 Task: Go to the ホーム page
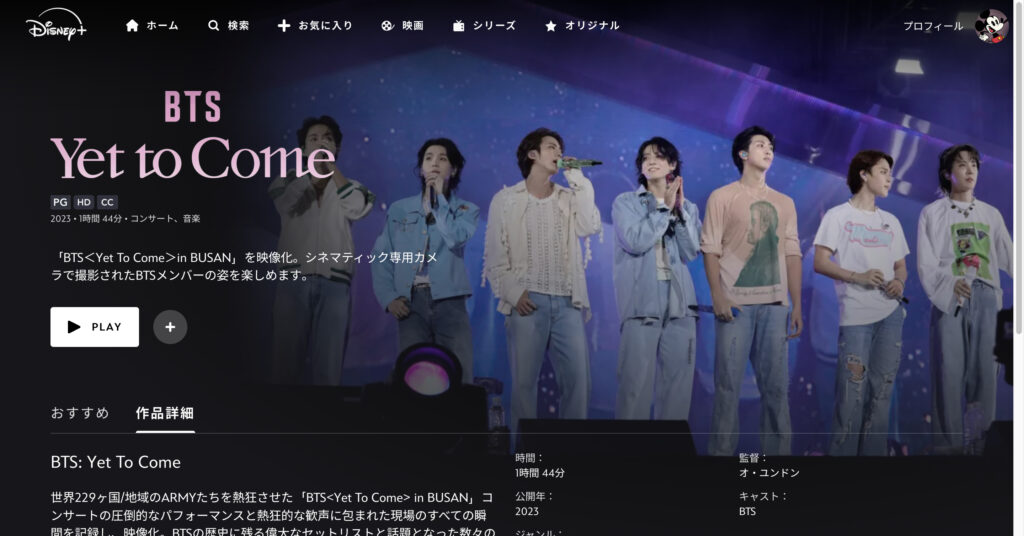pyautogui.click(x=152, y=26)
